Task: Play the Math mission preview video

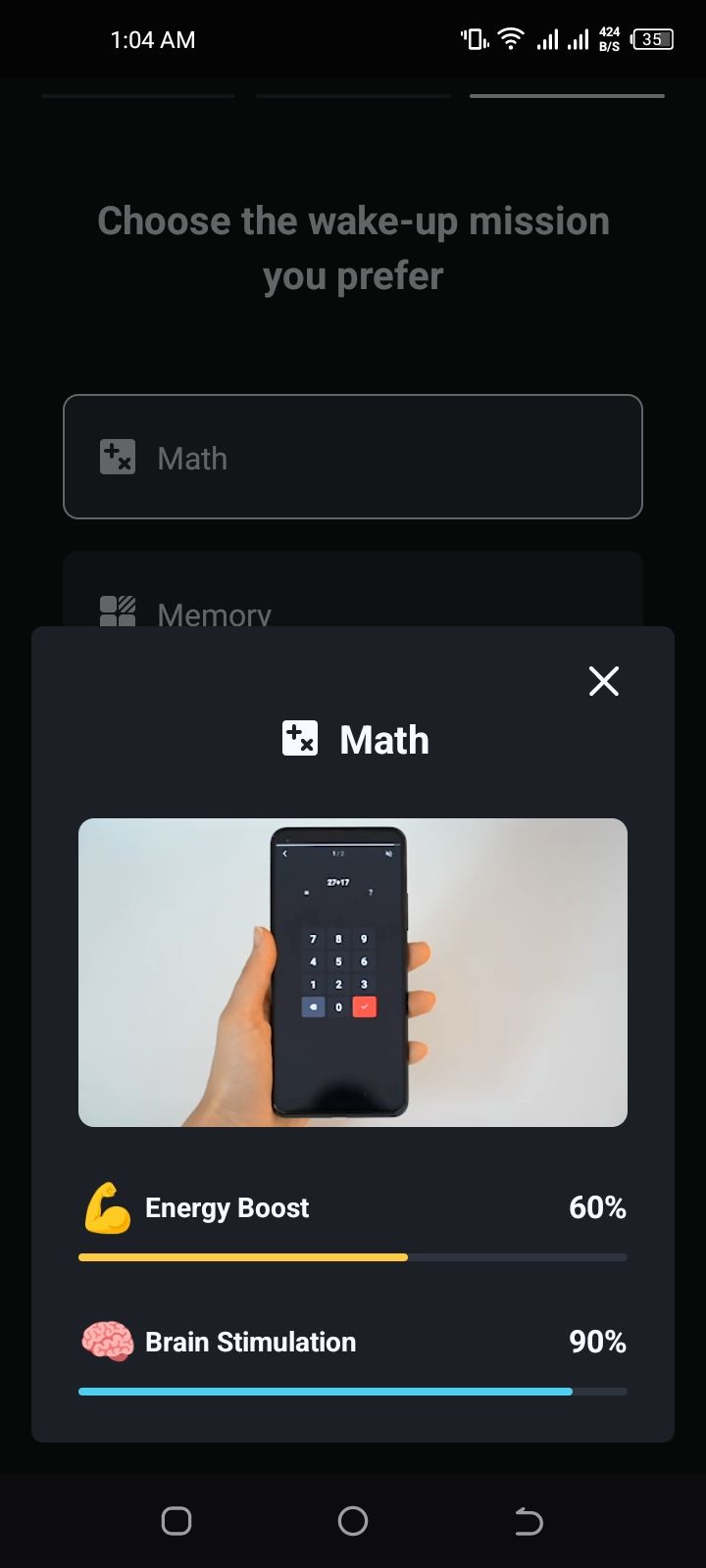Action: [x=353, y=972]
